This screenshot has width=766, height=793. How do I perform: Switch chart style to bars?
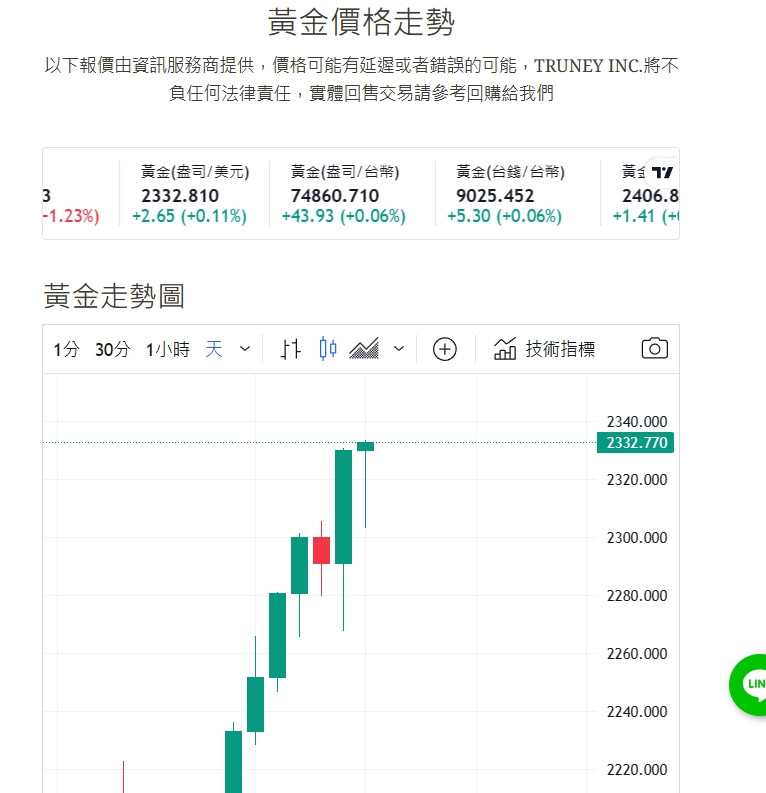291,349
